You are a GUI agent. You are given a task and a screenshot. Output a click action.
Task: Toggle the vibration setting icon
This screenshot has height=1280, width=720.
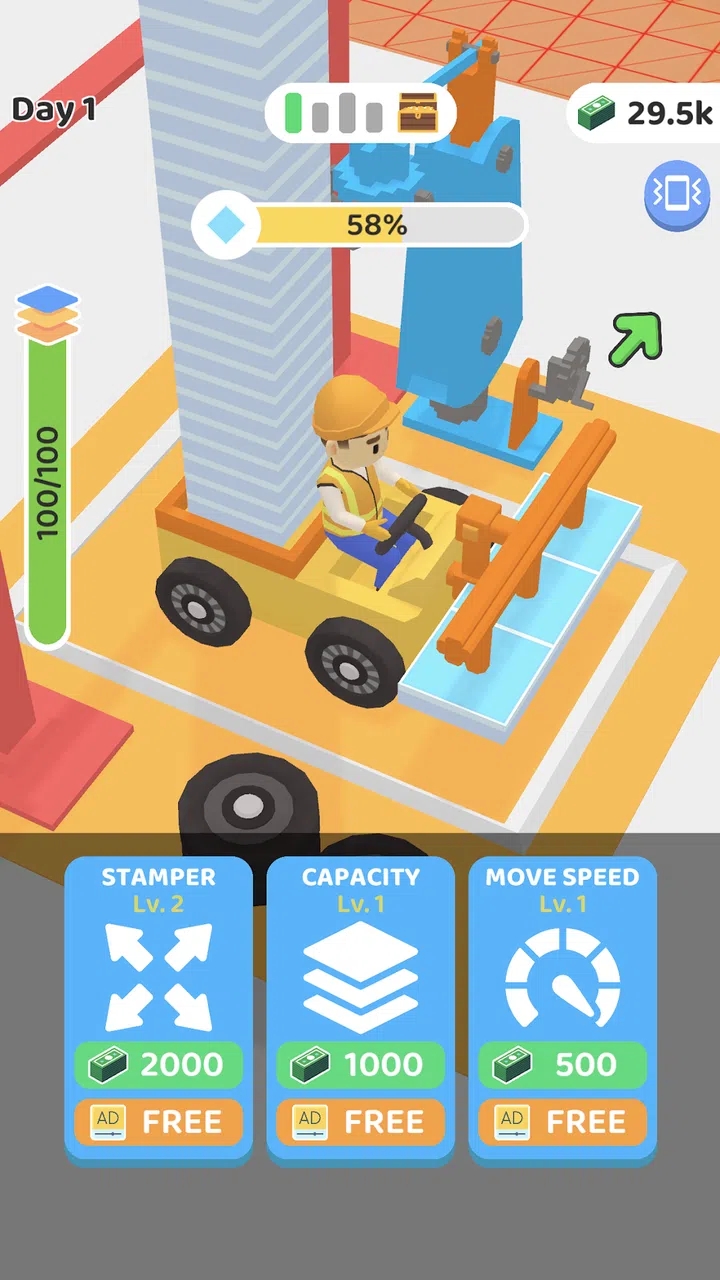pyautogui.click(x=676, y=193)
